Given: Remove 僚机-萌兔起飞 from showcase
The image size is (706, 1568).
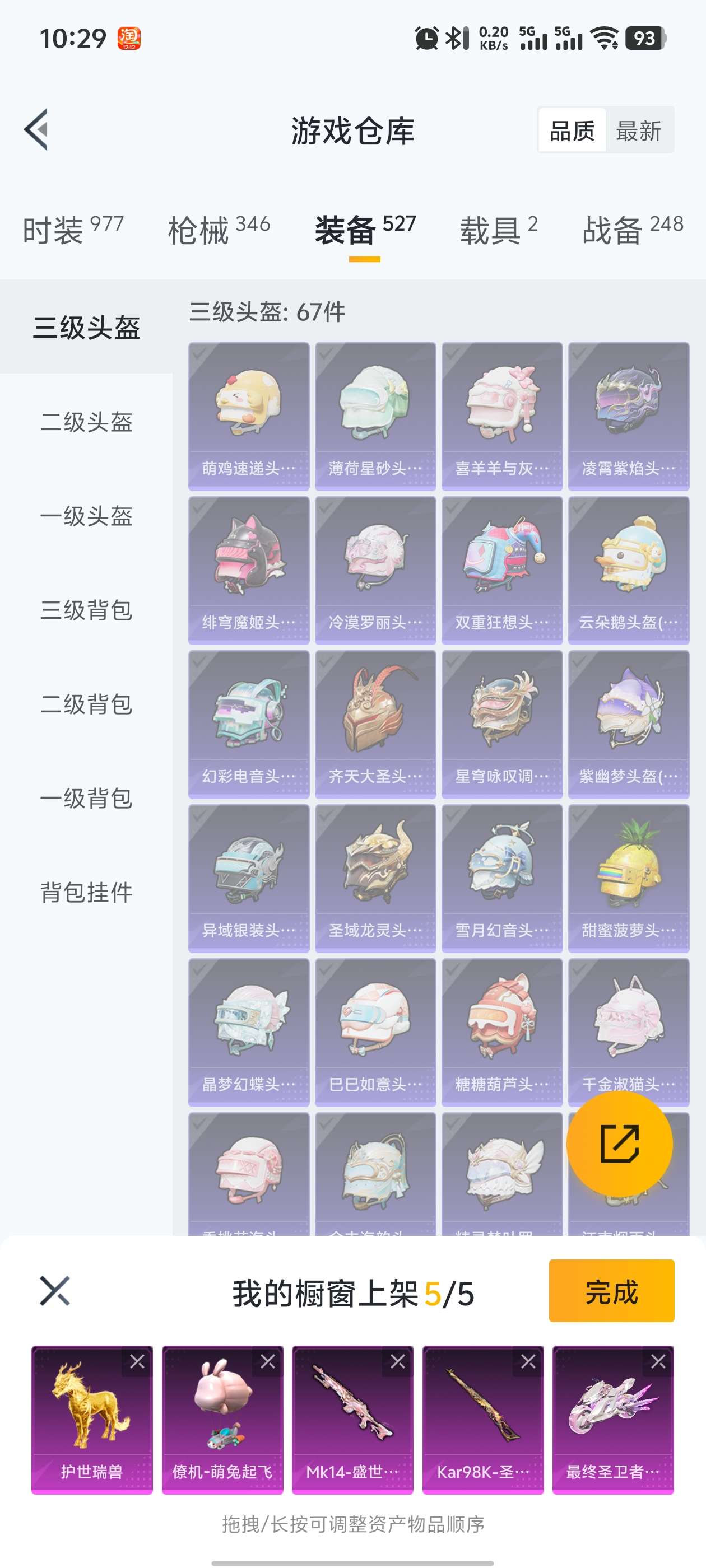Looking at the screenshot, I should tap(267, 1362).
